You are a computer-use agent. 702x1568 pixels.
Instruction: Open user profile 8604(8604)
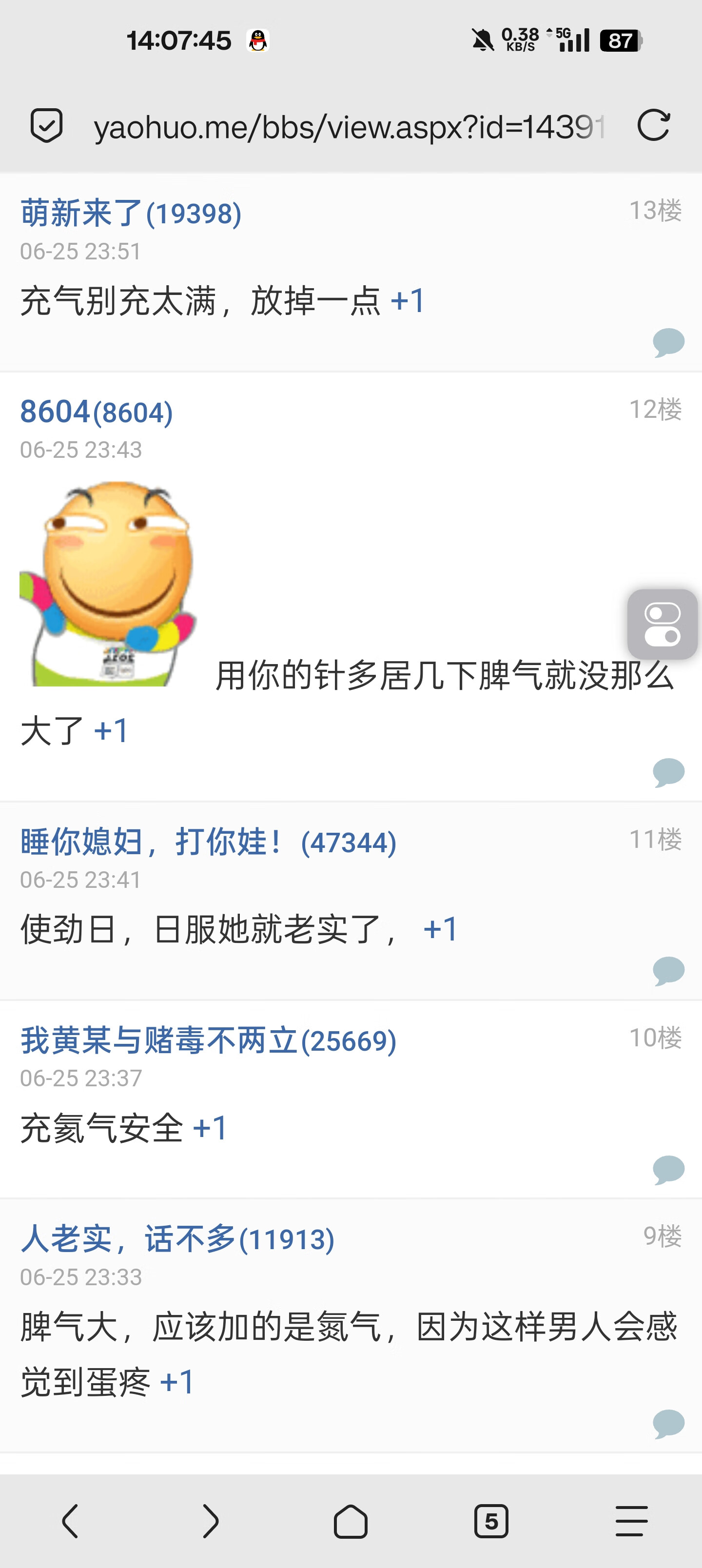(x=96, y=412)
